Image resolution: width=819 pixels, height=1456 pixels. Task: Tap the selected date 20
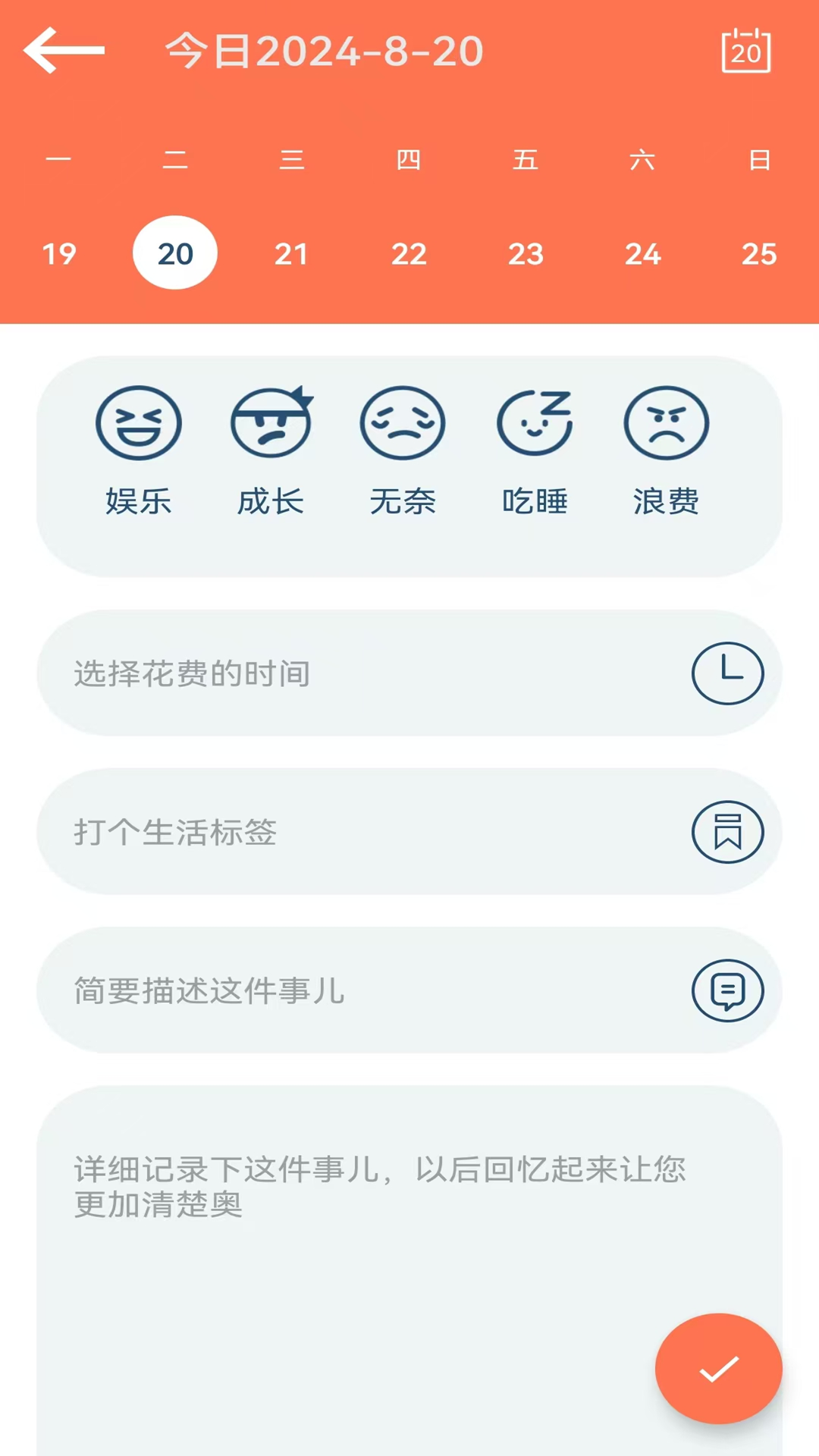click(175, 253)
